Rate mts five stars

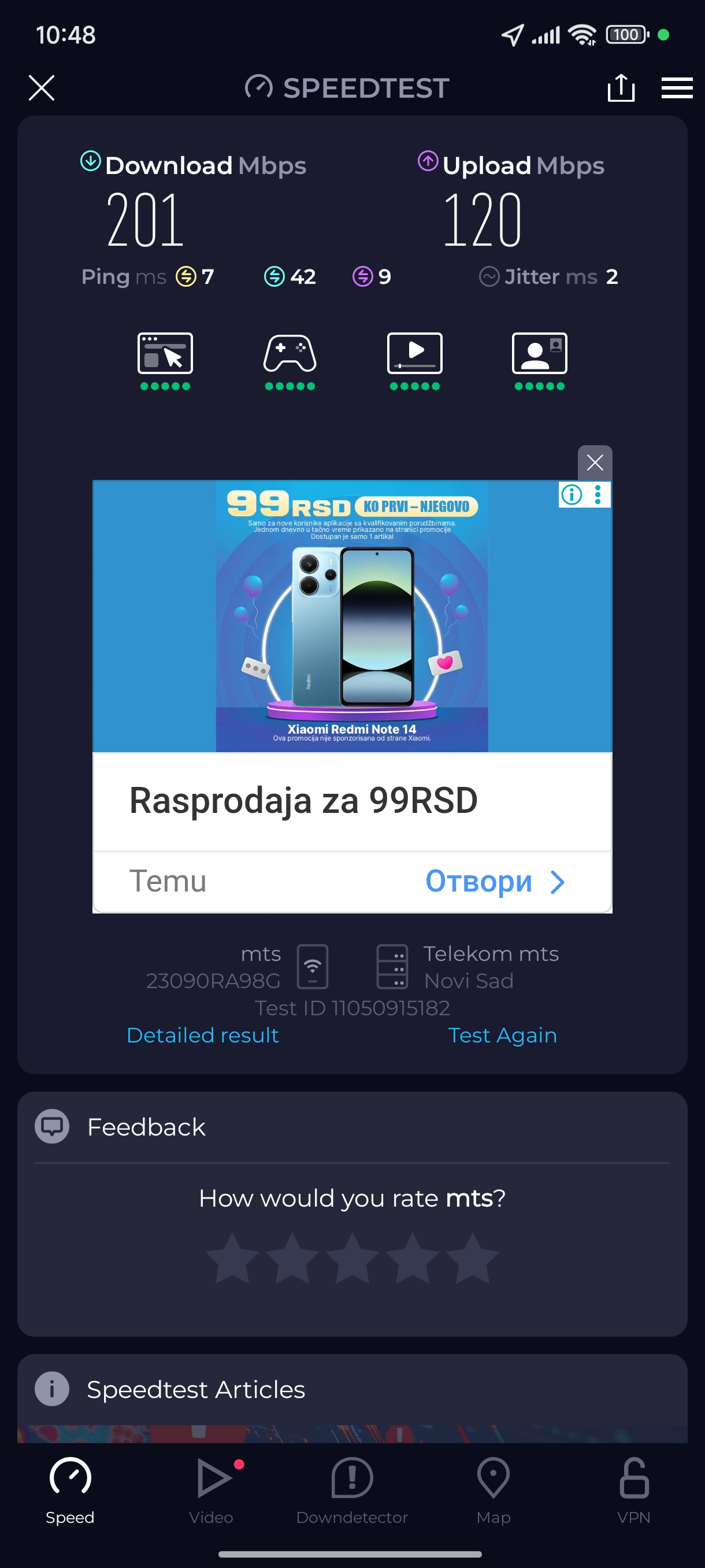tap(472, 1258)
